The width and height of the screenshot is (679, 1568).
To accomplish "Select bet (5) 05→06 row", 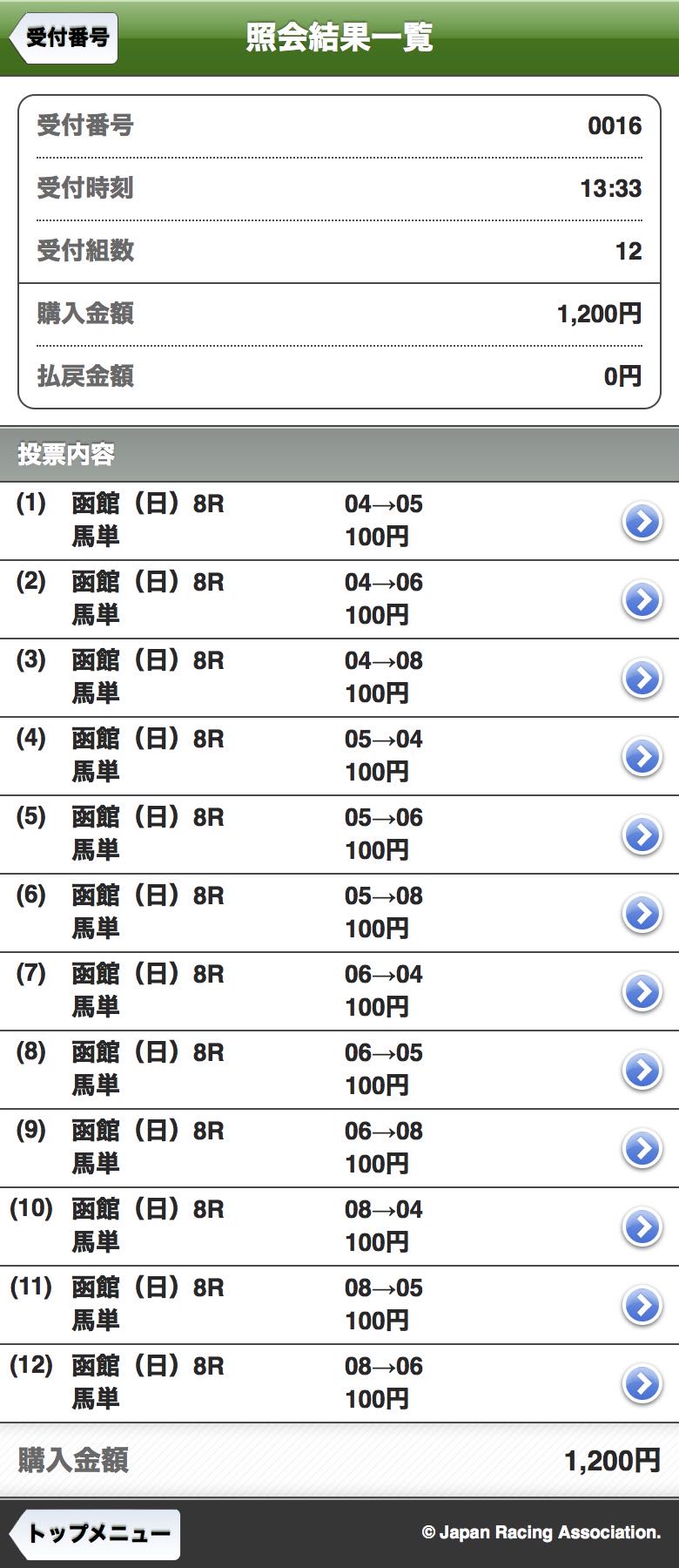I will click(x=339, y=835).
